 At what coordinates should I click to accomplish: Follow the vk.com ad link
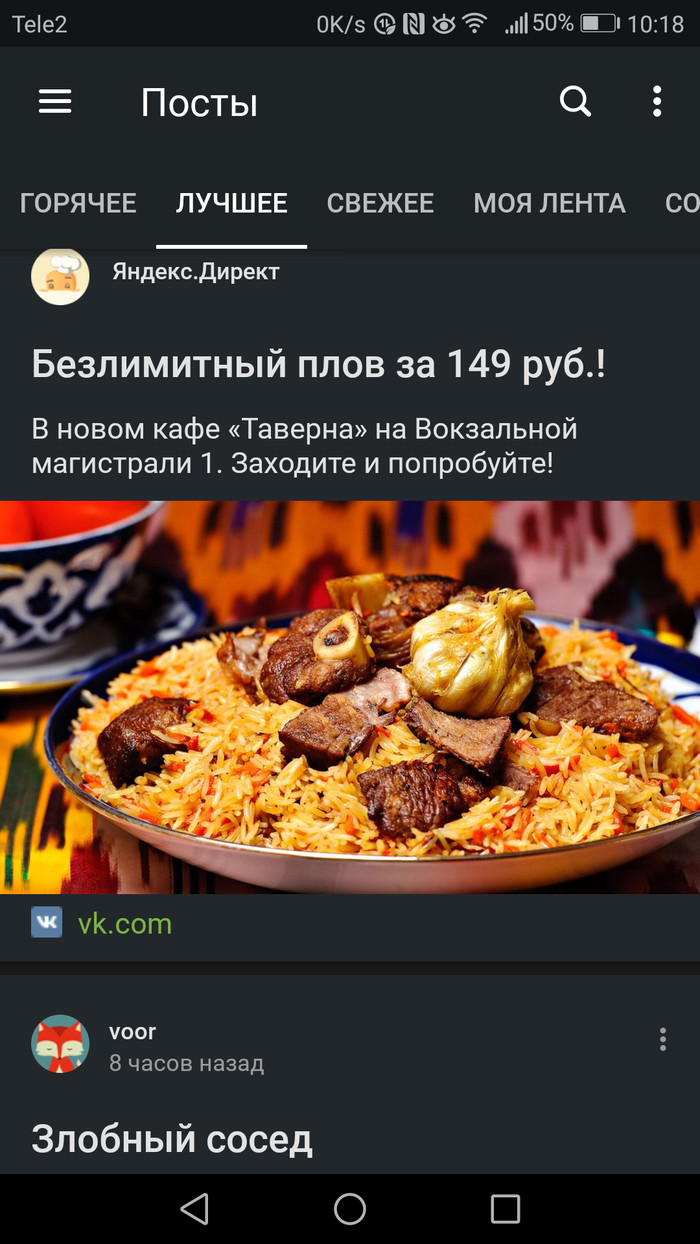pos(125,923)
